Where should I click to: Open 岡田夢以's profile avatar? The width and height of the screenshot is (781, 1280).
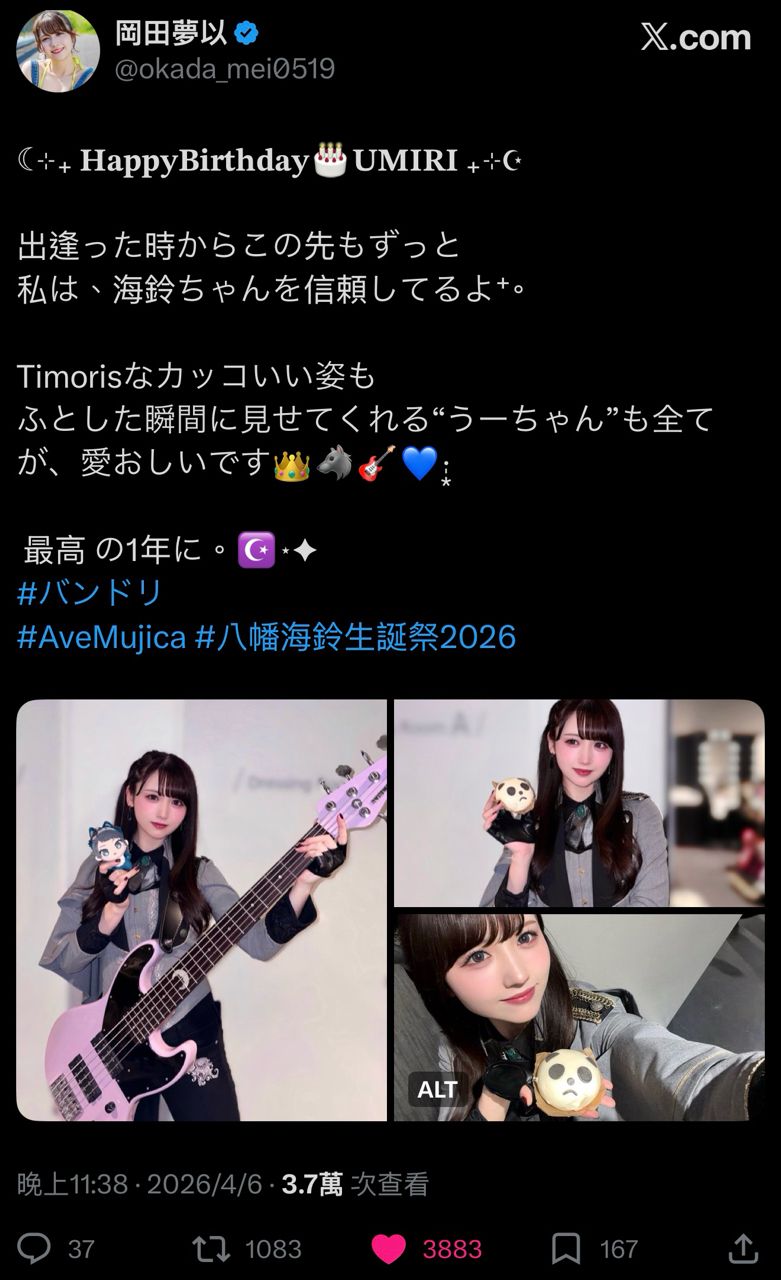[x=58, y=51]
